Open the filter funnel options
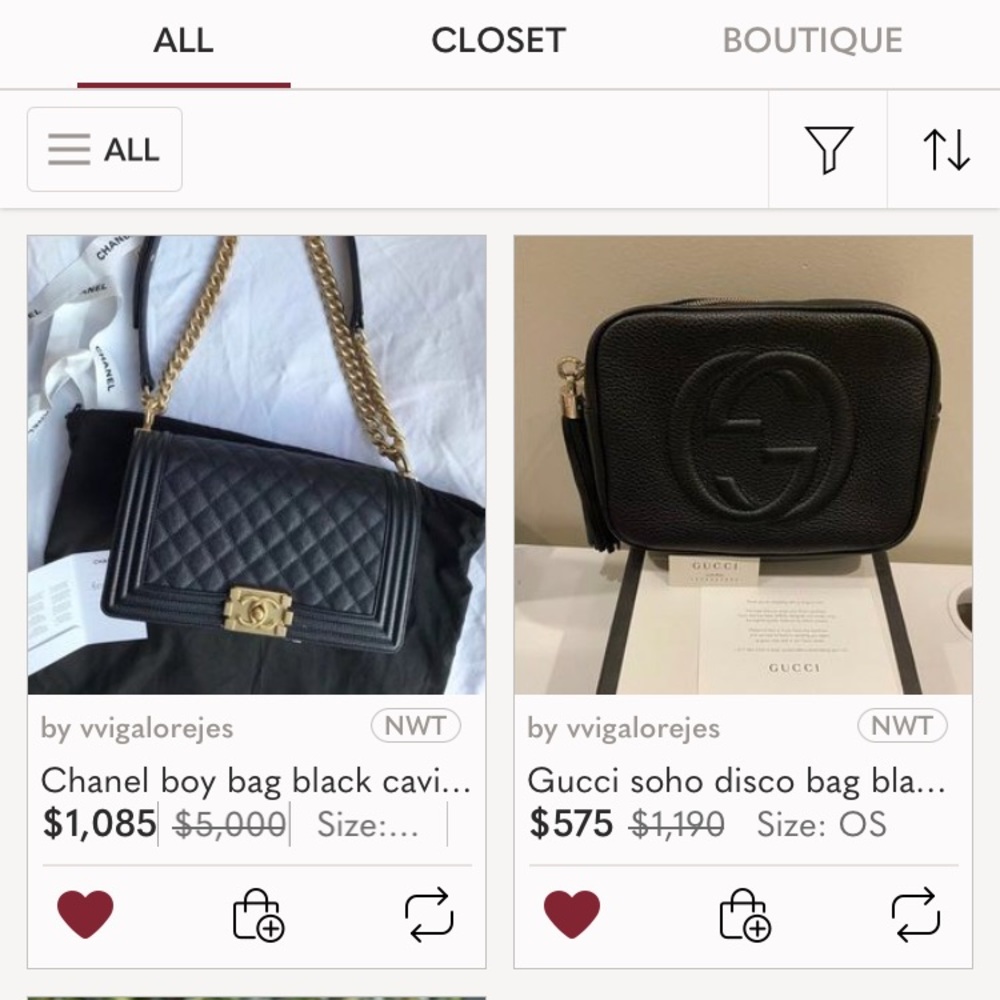Image resolution: width=1000 pixels, height=1000 pixels. 828,150
